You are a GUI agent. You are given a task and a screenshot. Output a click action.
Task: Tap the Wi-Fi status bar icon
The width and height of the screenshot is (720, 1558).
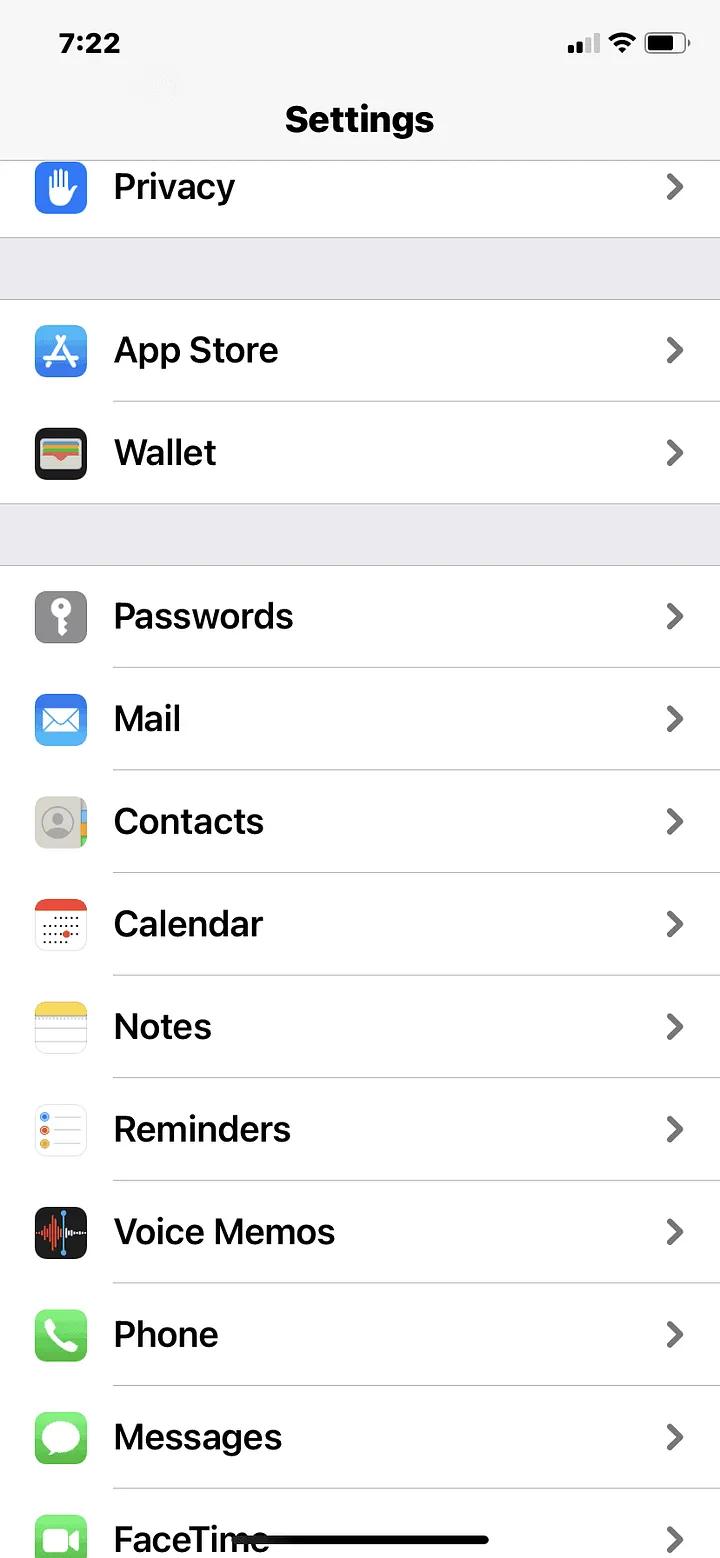620,43
